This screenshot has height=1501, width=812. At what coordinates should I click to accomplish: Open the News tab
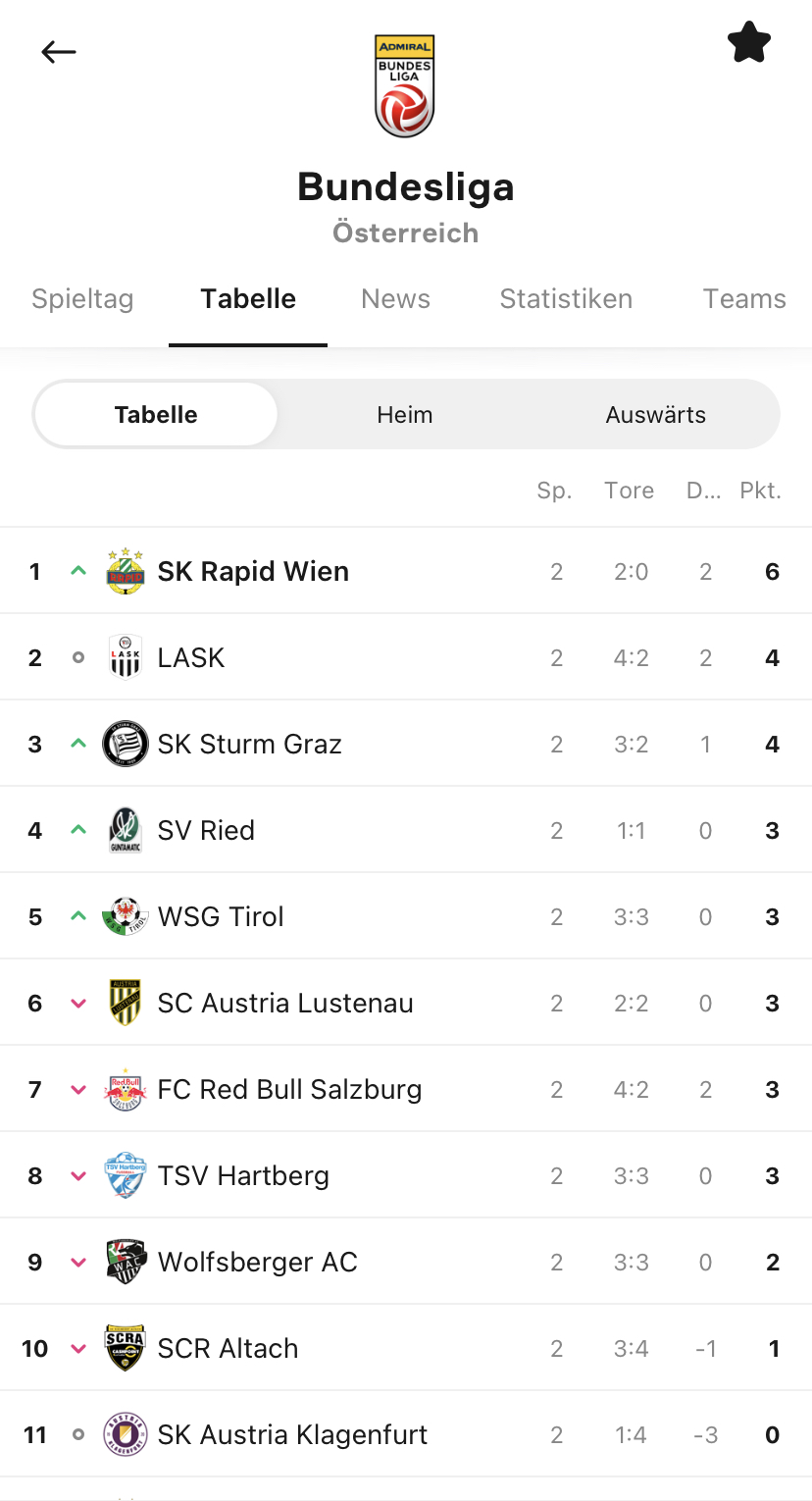pyautogui.click(x=395, y=298)
